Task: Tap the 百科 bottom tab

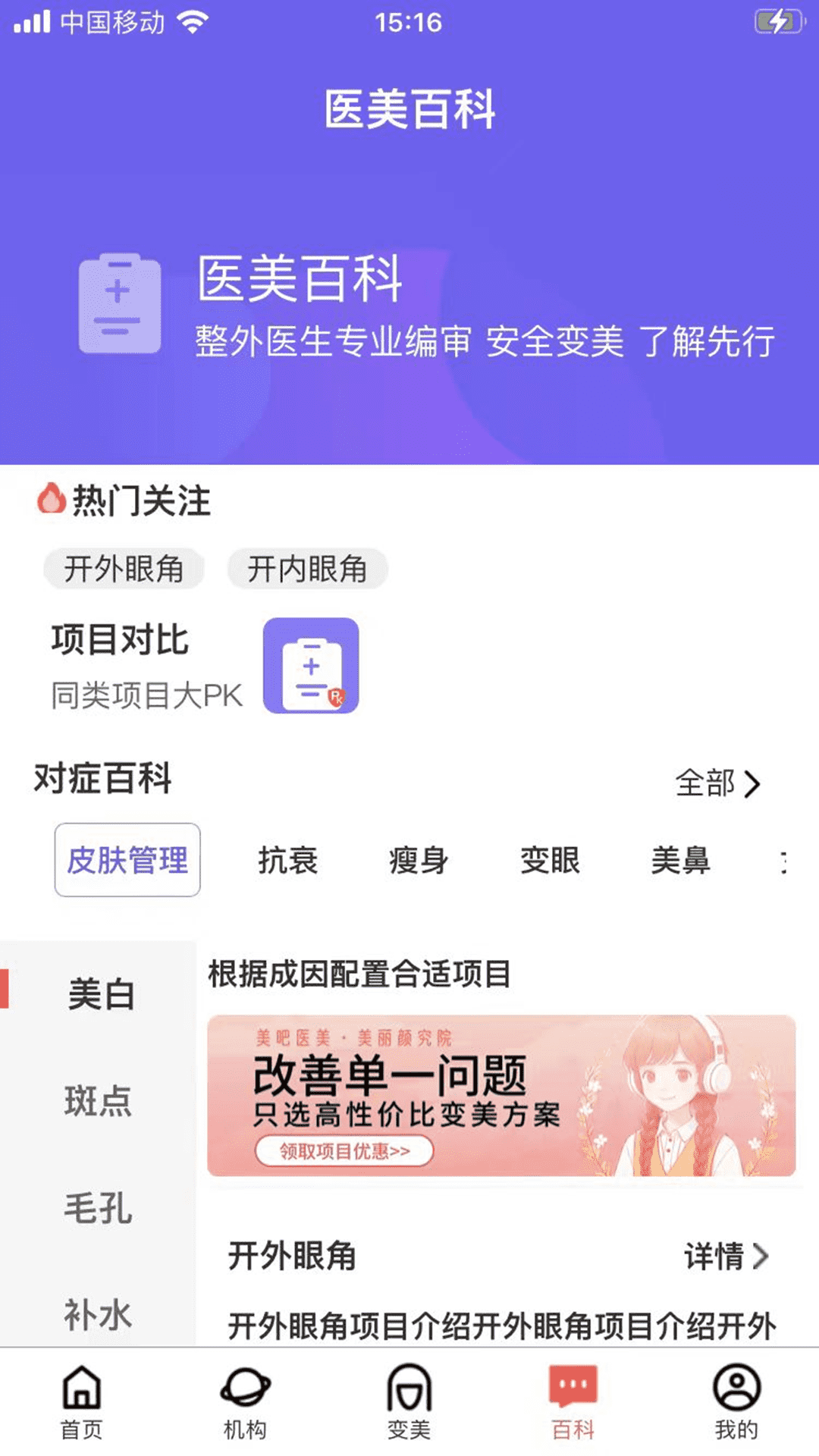Action: click(x=573, y=1401)
